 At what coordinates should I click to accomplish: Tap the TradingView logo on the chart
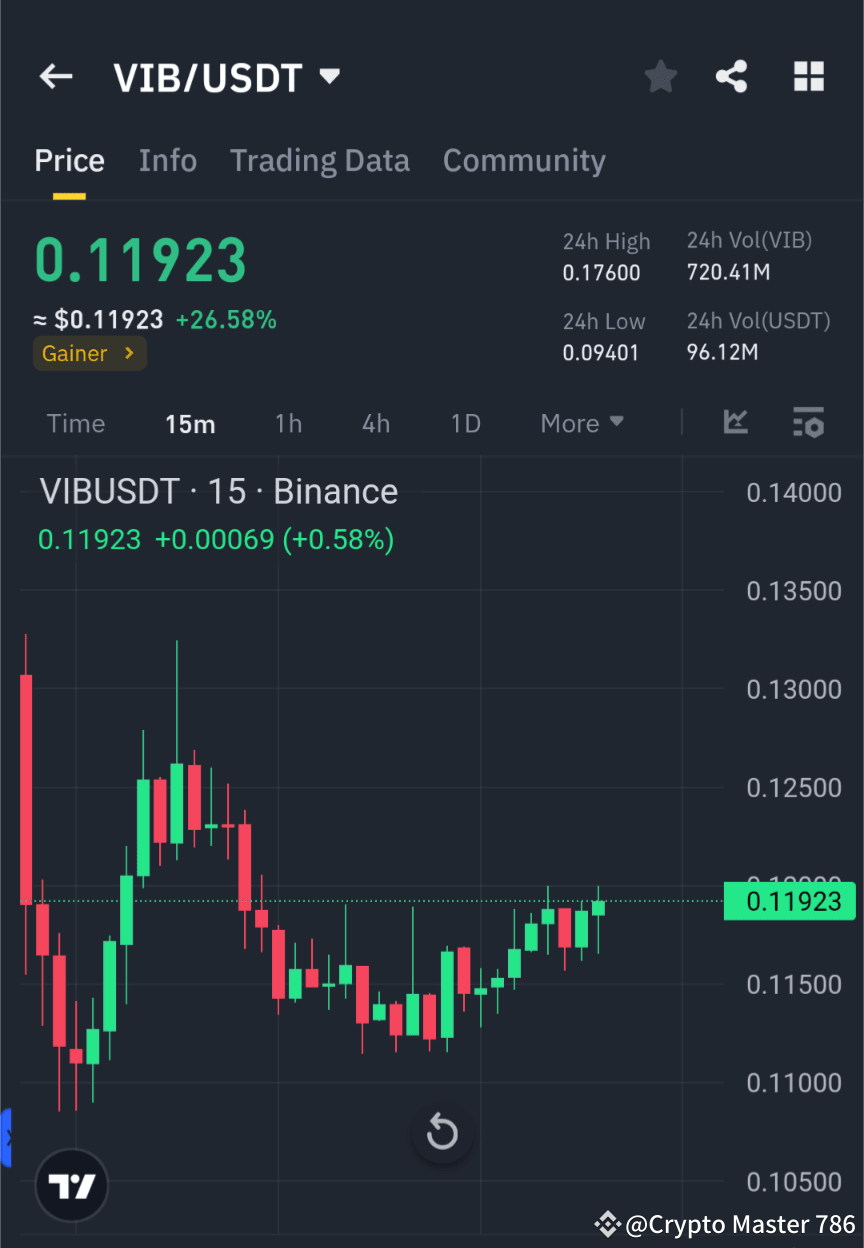(70, 1185)
